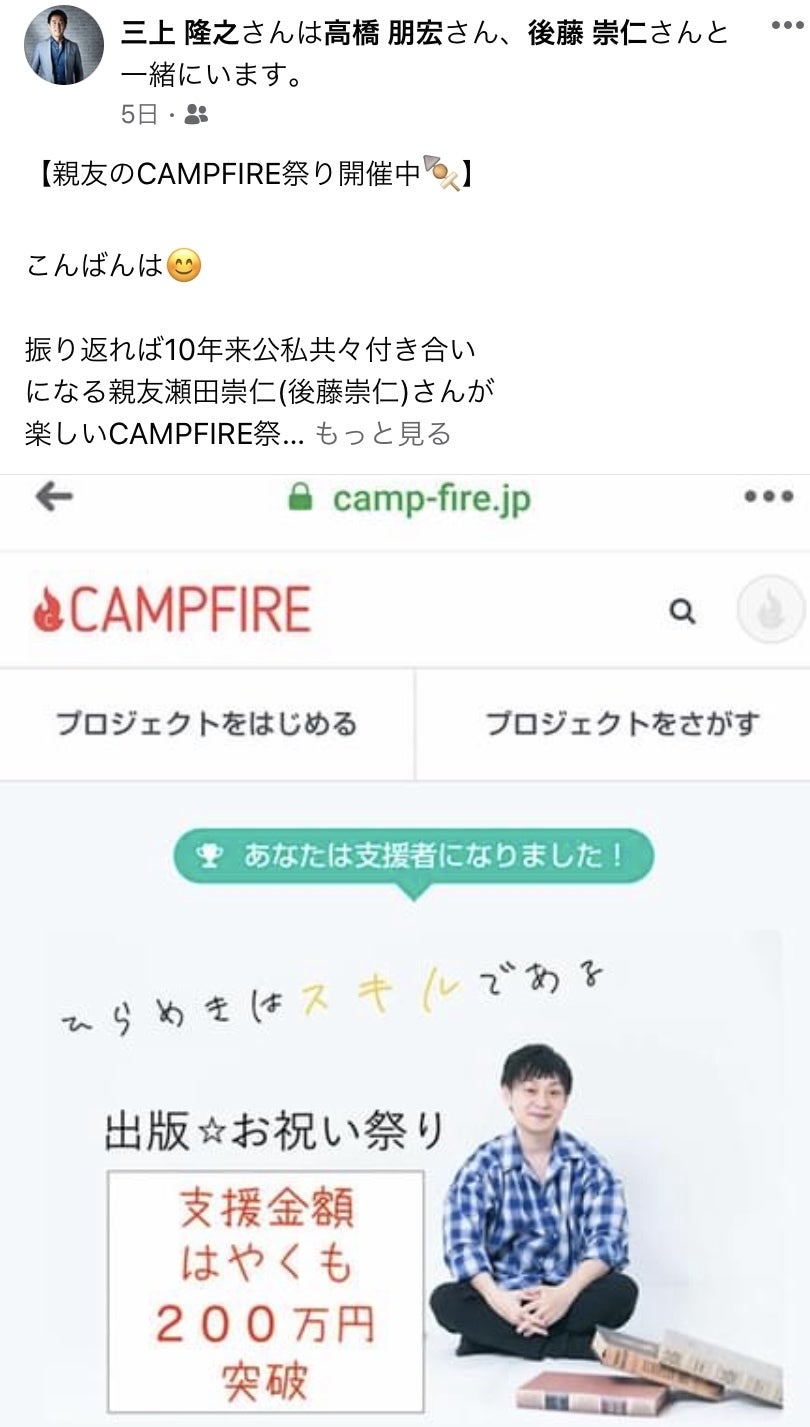Expand the post with もっと見る
Screen dimensions: 810x1427
[x=383, y=433]
